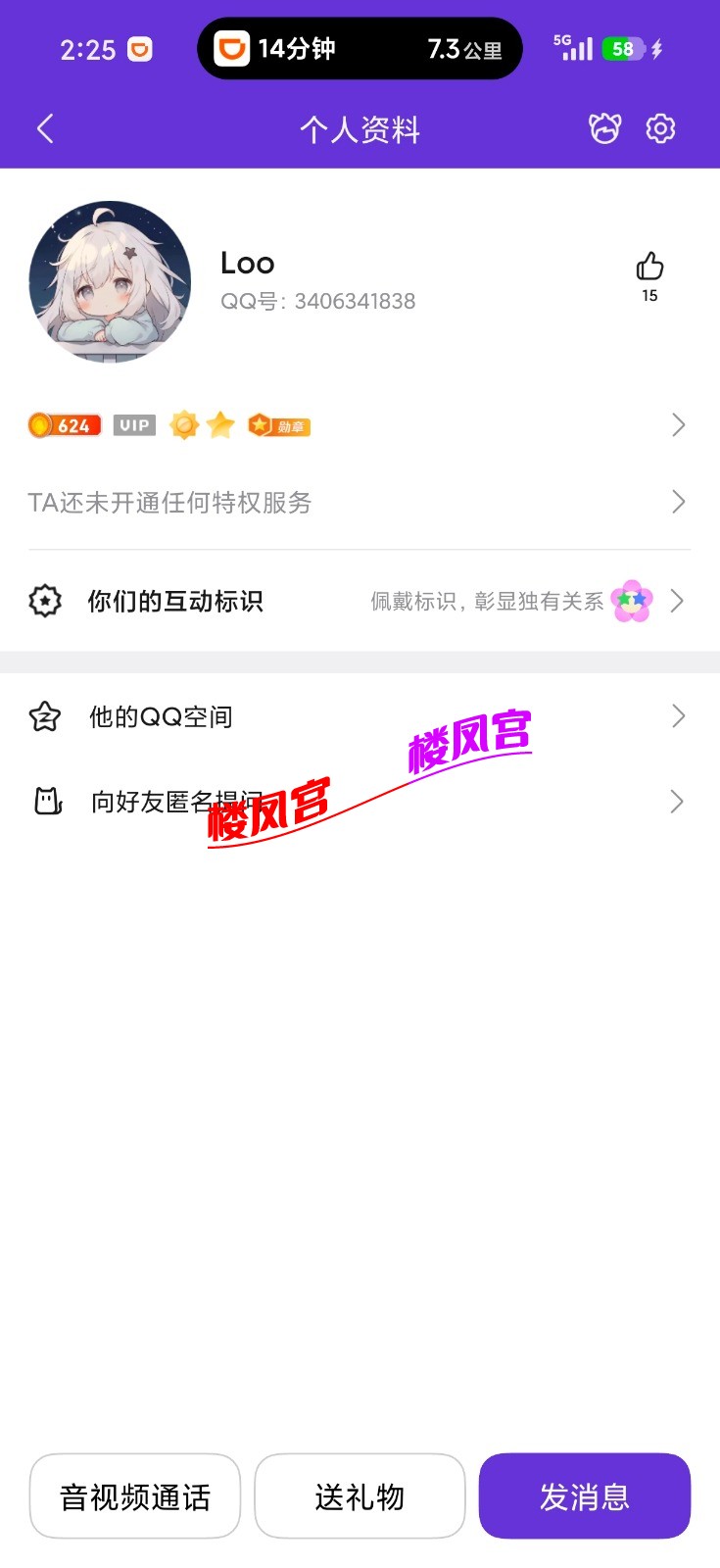Give Loo a thumbs-up like
Screen dimensions: 720x1568
pyautogui.click(x=649, y=267)
